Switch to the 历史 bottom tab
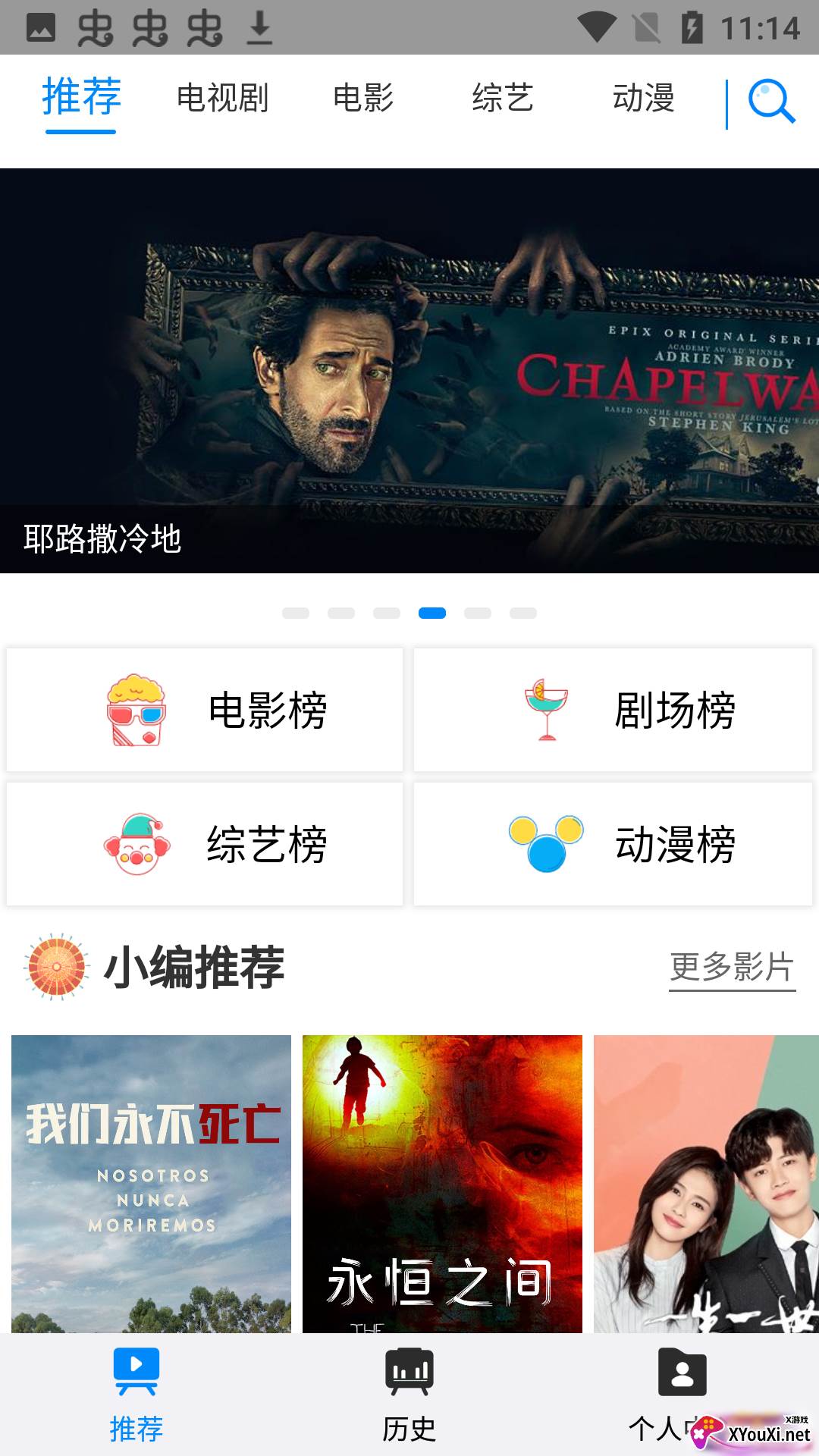The height and width of the screenshot is (1456, 819). point(409,1394)
